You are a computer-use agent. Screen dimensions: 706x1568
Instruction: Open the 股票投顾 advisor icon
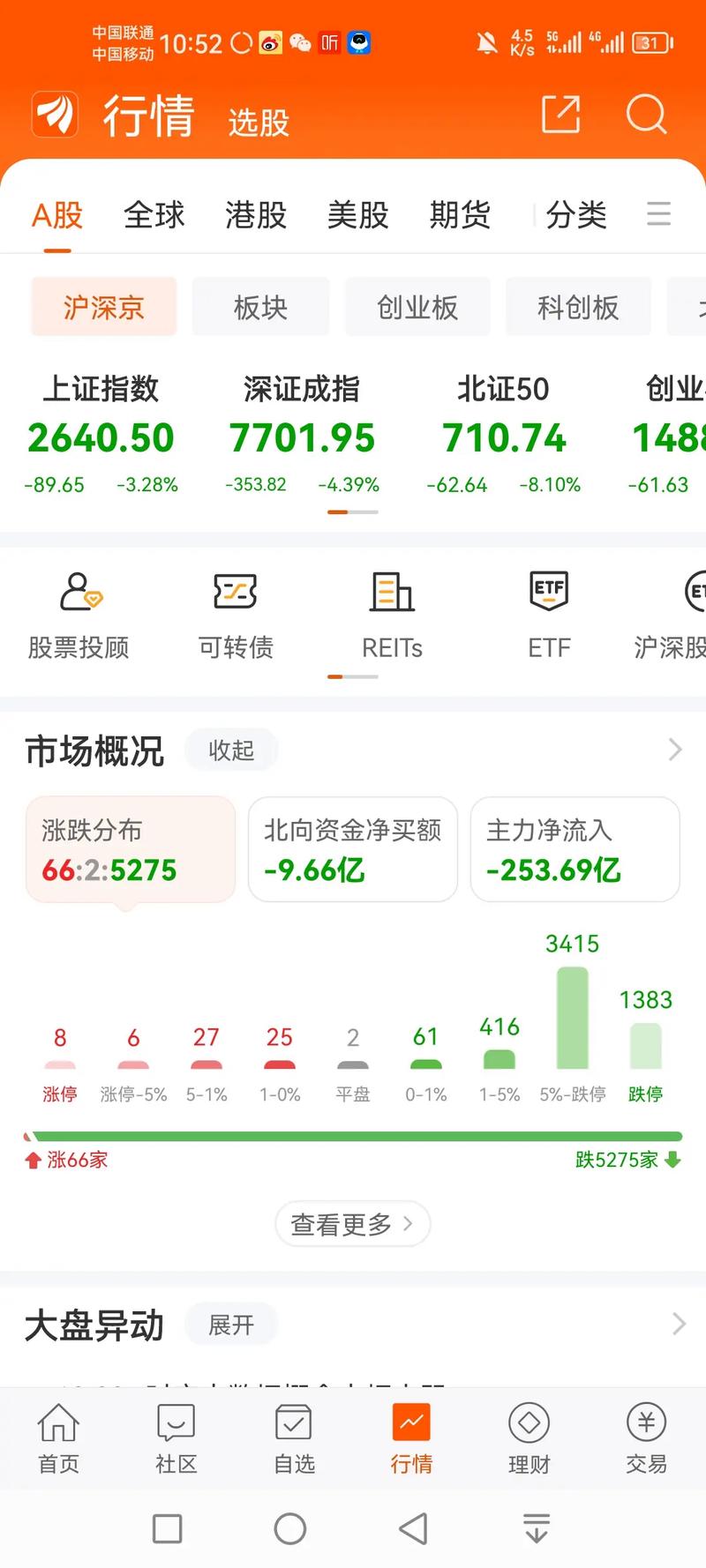click(79, 613)
